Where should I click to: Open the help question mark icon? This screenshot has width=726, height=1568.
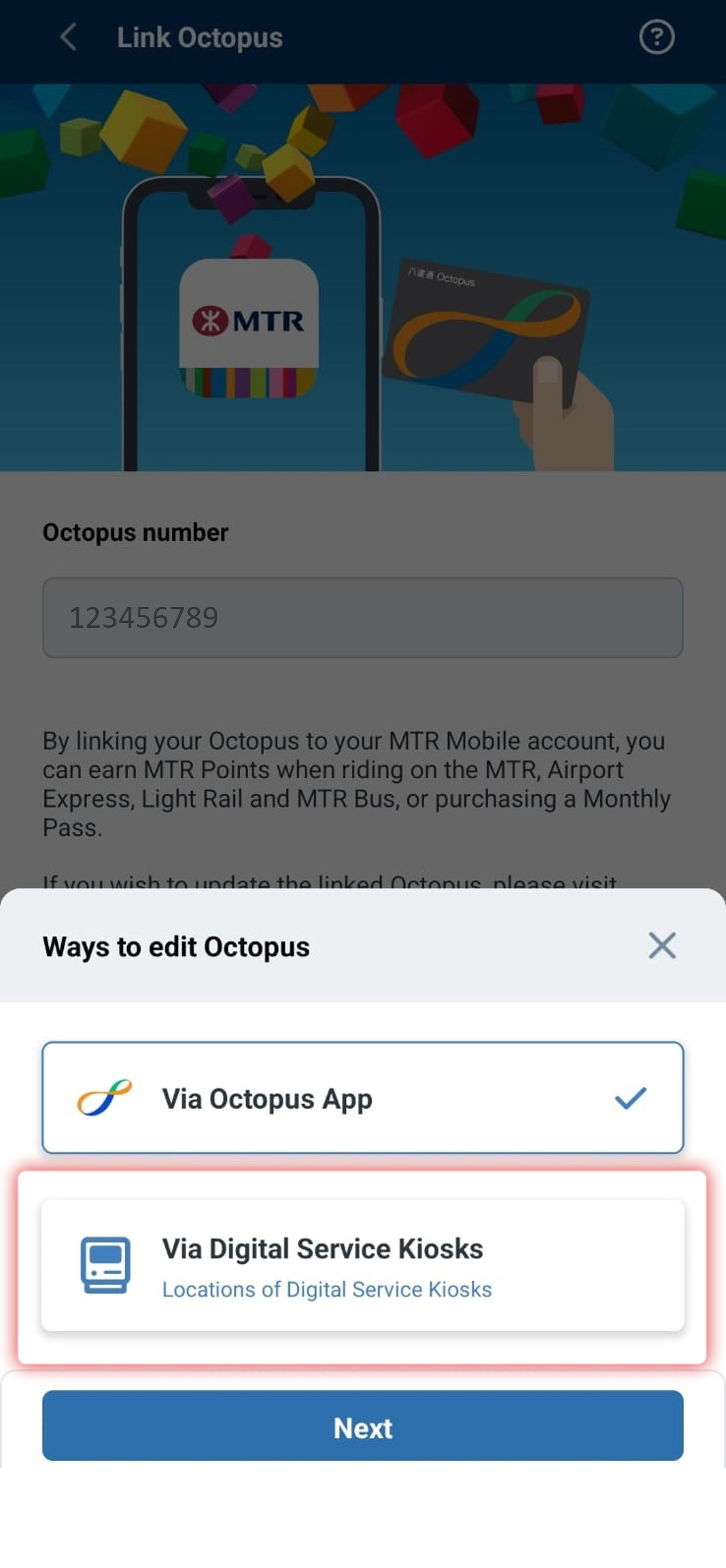pos(656,38)
